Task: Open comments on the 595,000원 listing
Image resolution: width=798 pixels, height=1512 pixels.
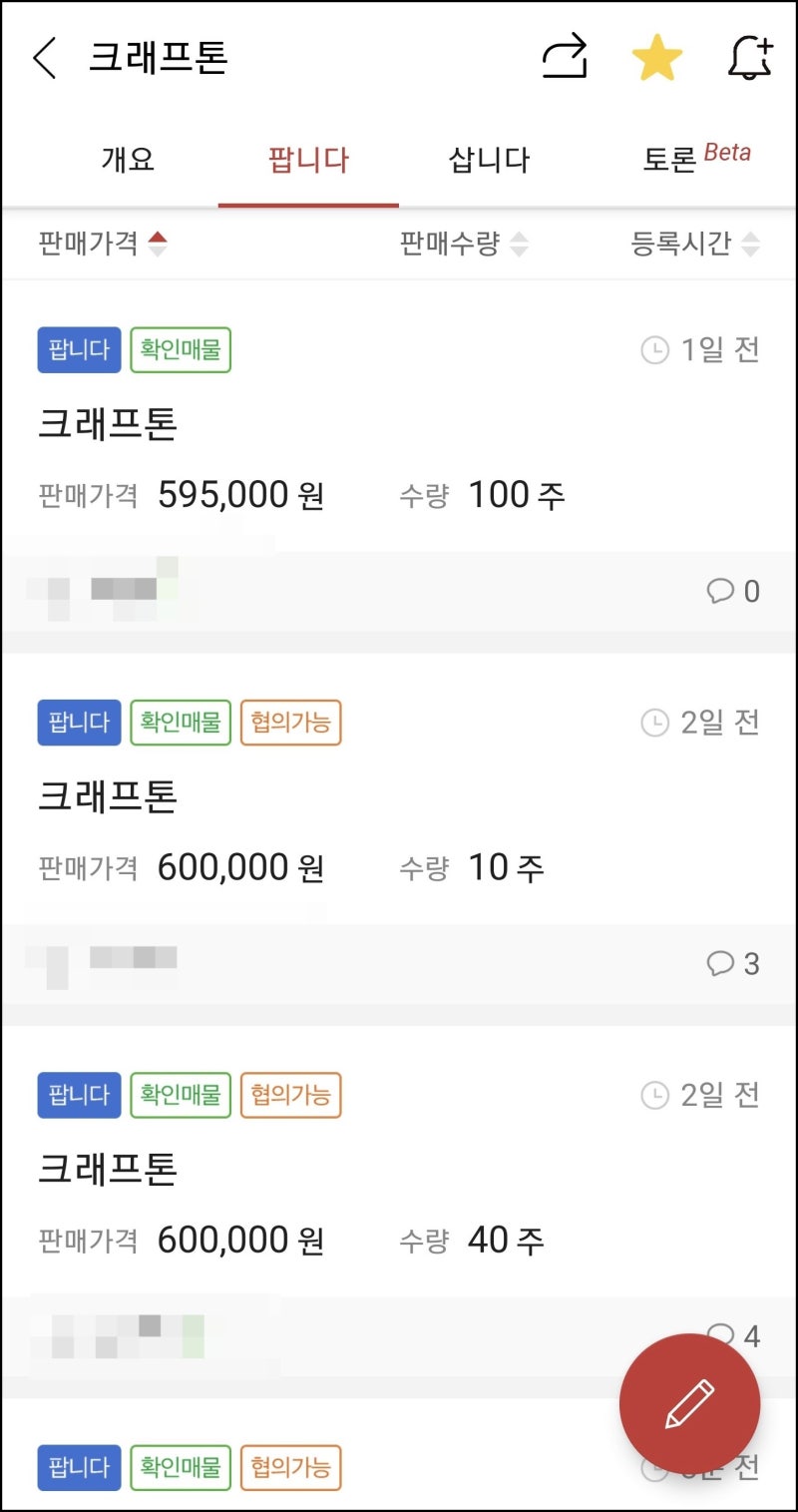Action: pyautogui.click(x=730, y=591)
